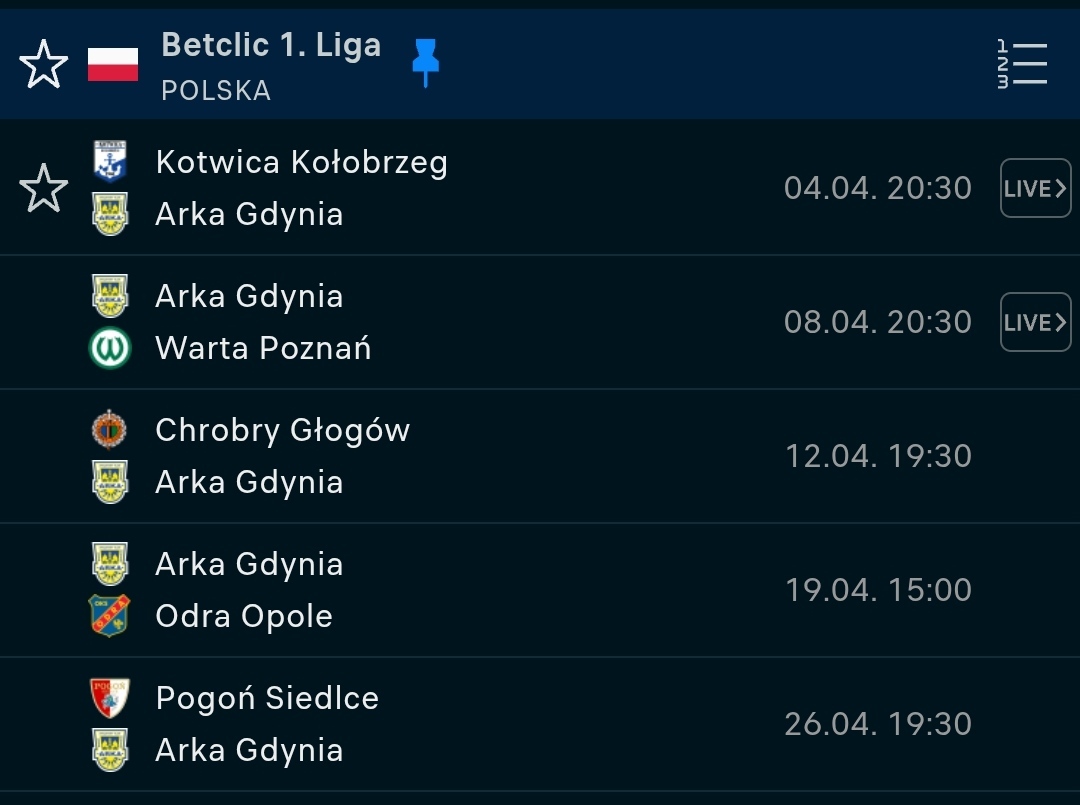This screenshot has height=805, width=1080.
Task: Open the Pogoń Siedlce vs Arka Gdynia match
Action: coord(500,724)
